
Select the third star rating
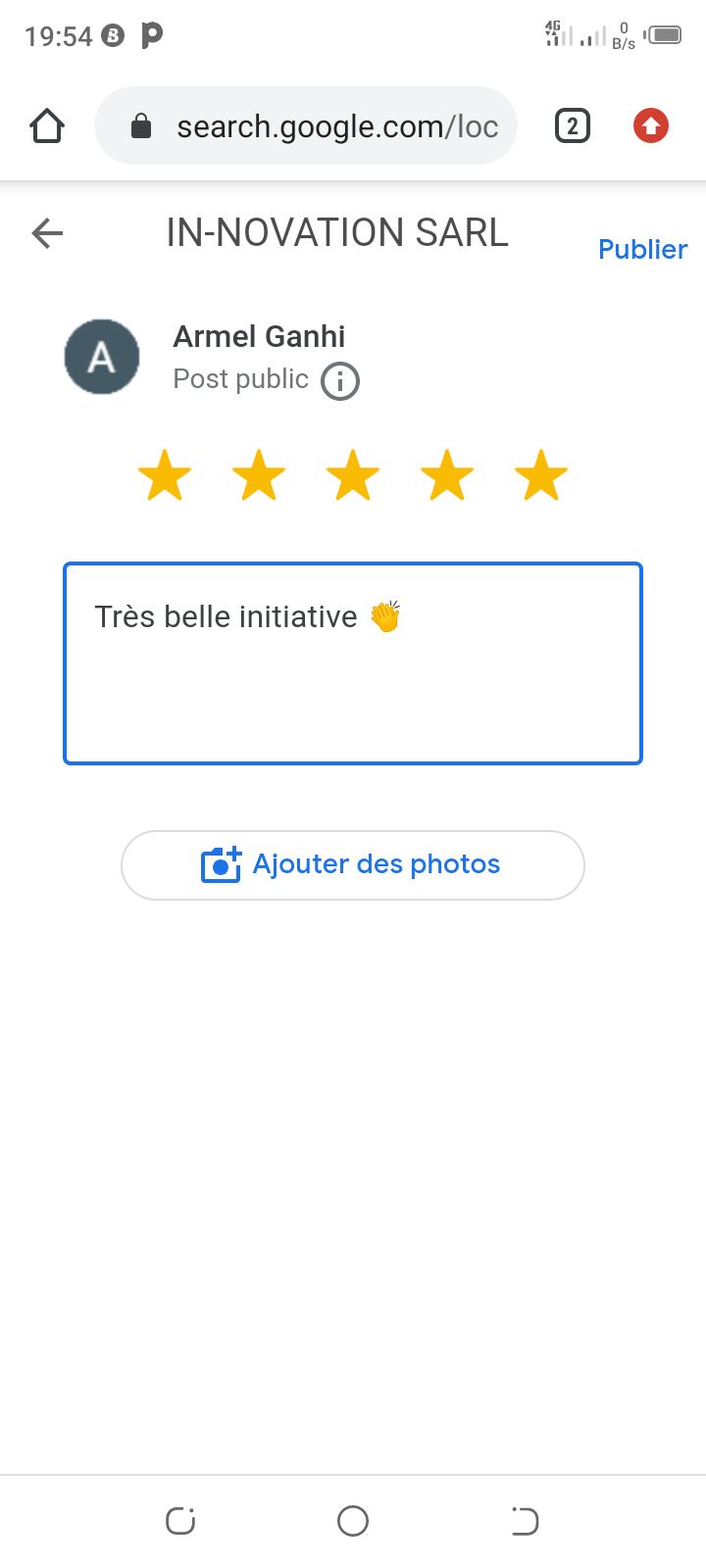(x=353, y=475)
